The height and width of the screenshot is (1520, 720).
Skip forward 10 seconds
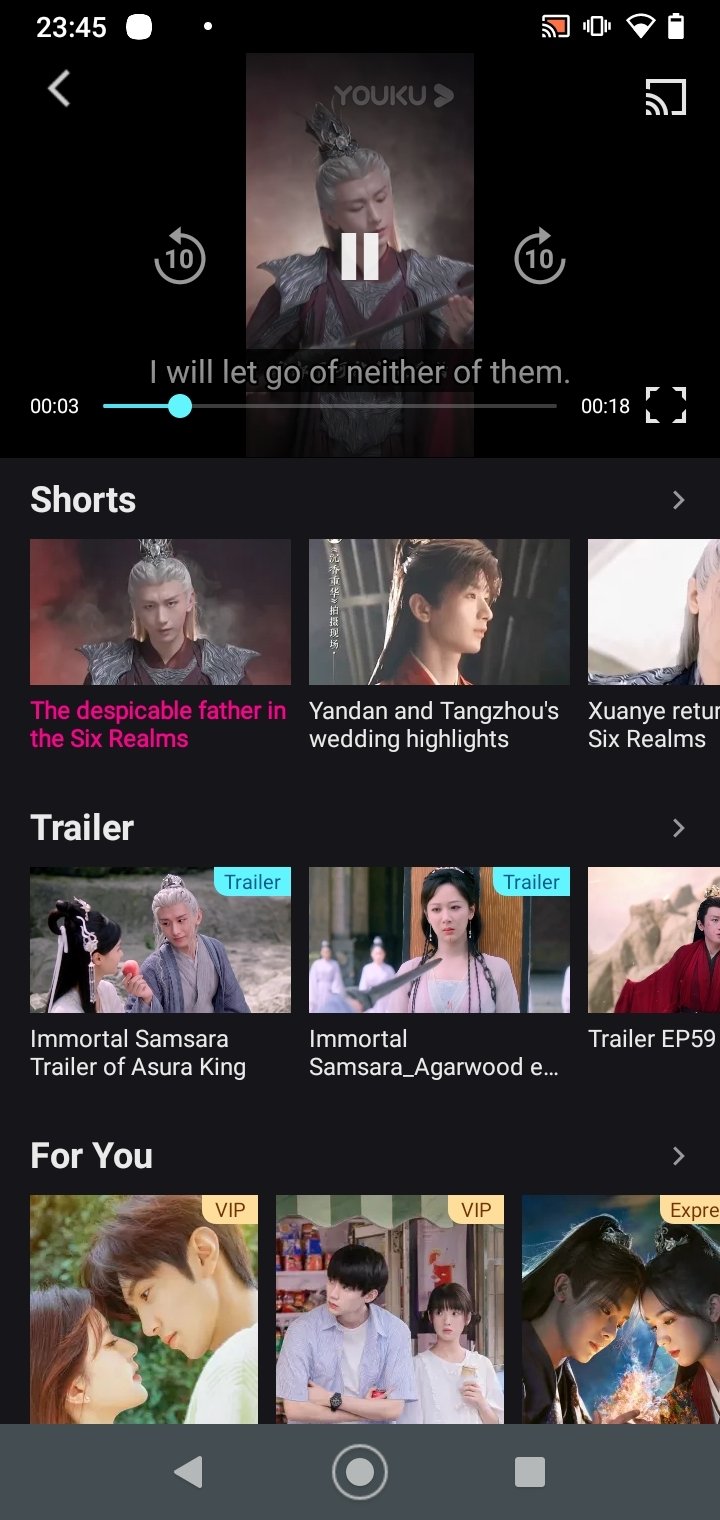coord(540,256)
